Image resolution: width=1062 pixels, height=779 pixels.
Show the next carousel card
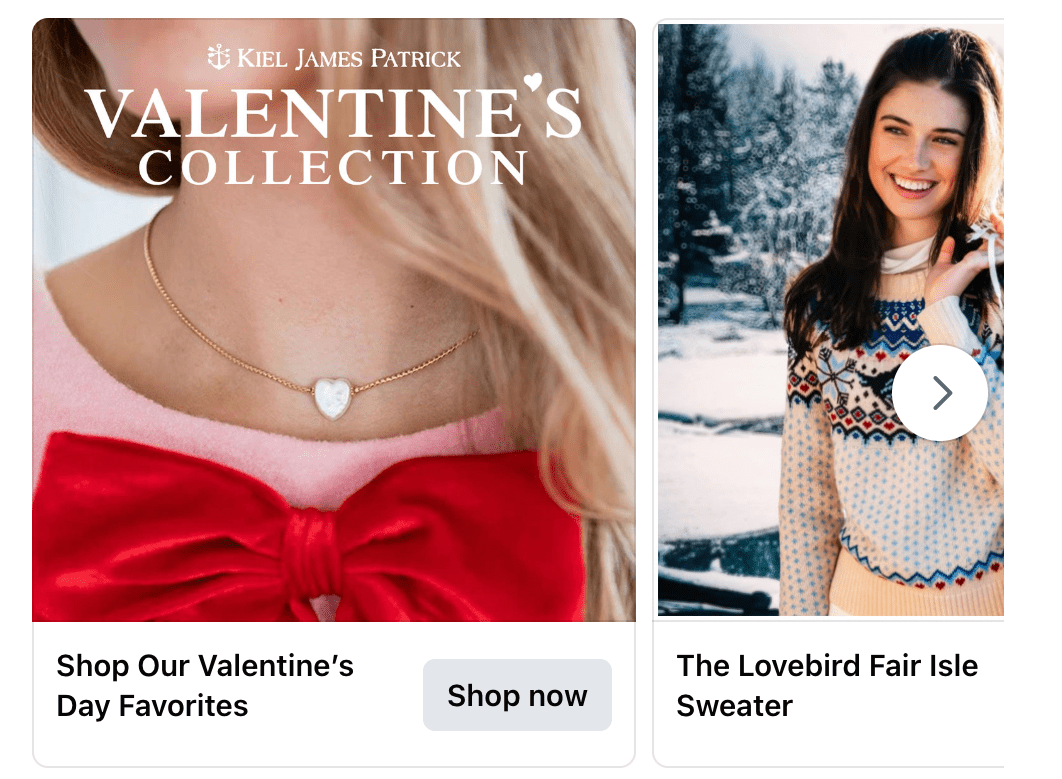[x=940, y=393]
